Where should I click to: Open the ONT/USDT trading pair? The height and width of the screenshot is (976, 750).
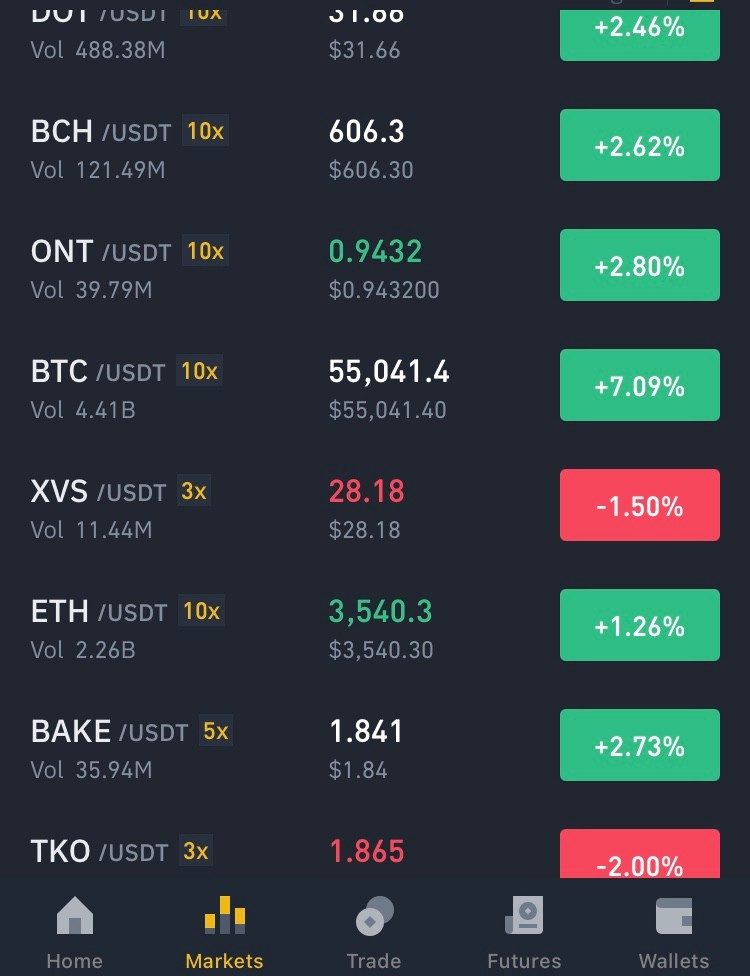[x=375, y=266]
